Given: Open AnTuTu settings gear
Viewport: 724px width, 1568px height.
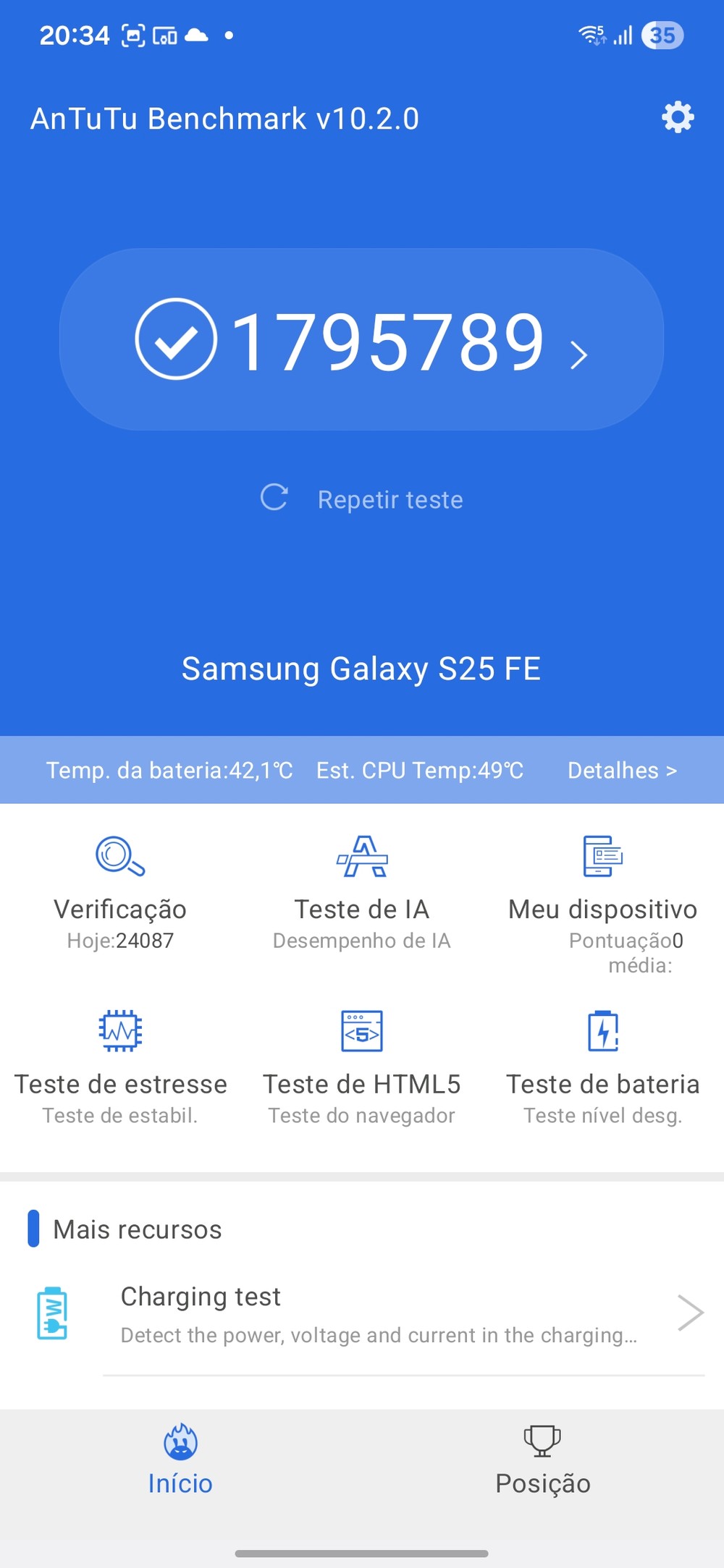Looking at the screenshot, I should pos(678,117).
